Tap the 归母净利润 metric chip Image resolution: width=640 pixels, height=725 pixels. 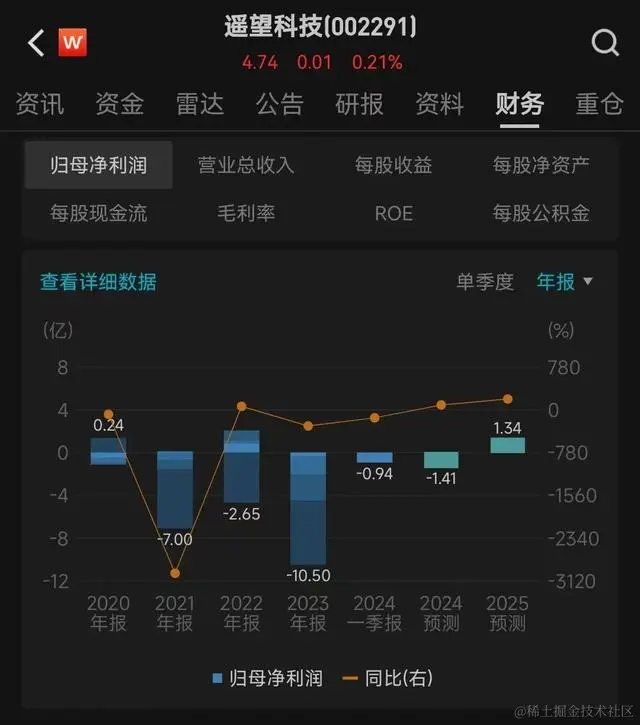(98, 165)
